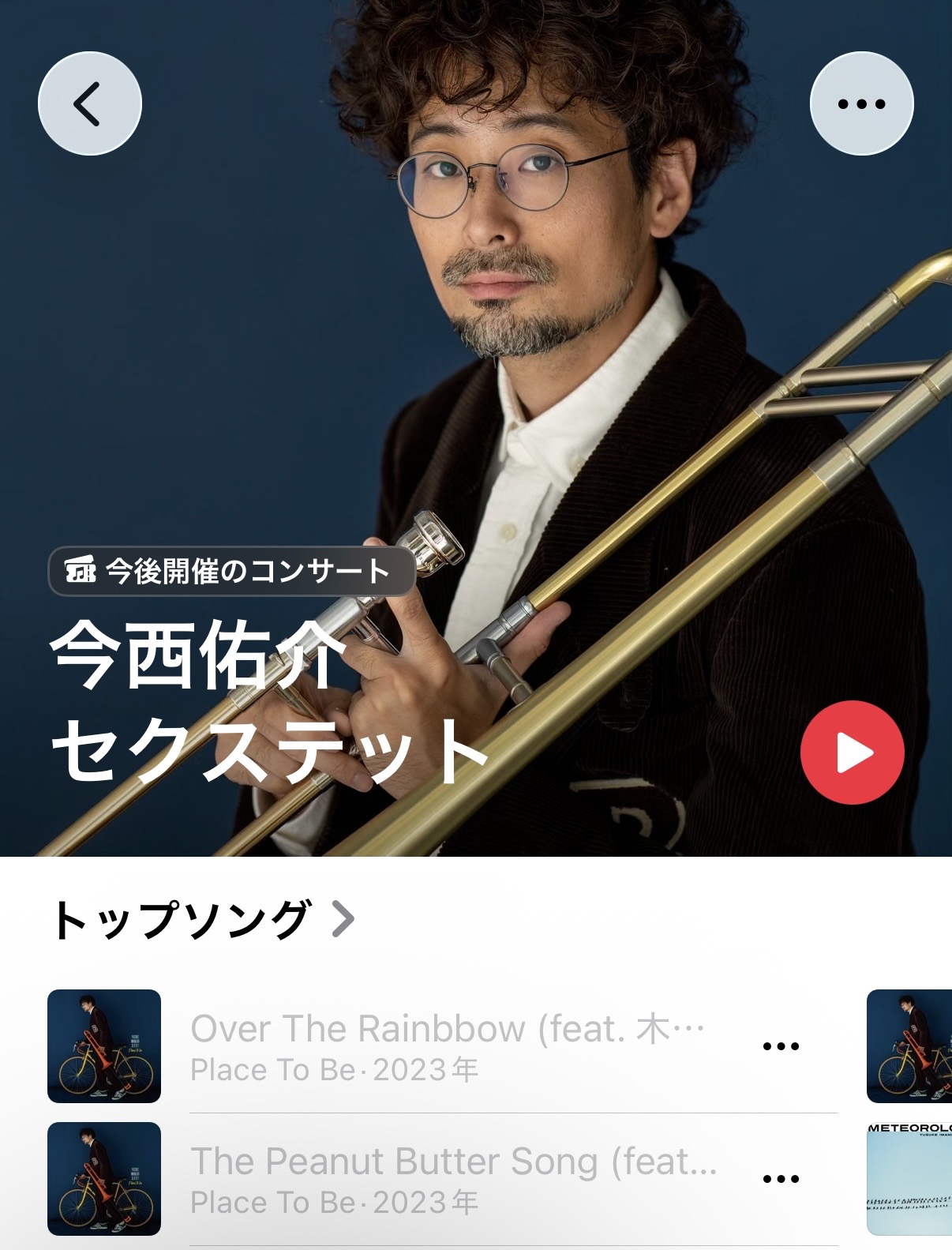The height and width of the screenshot is (1250, 952).
Task: Play Over The Rainbbow song
Action: tap(442, 1046)
